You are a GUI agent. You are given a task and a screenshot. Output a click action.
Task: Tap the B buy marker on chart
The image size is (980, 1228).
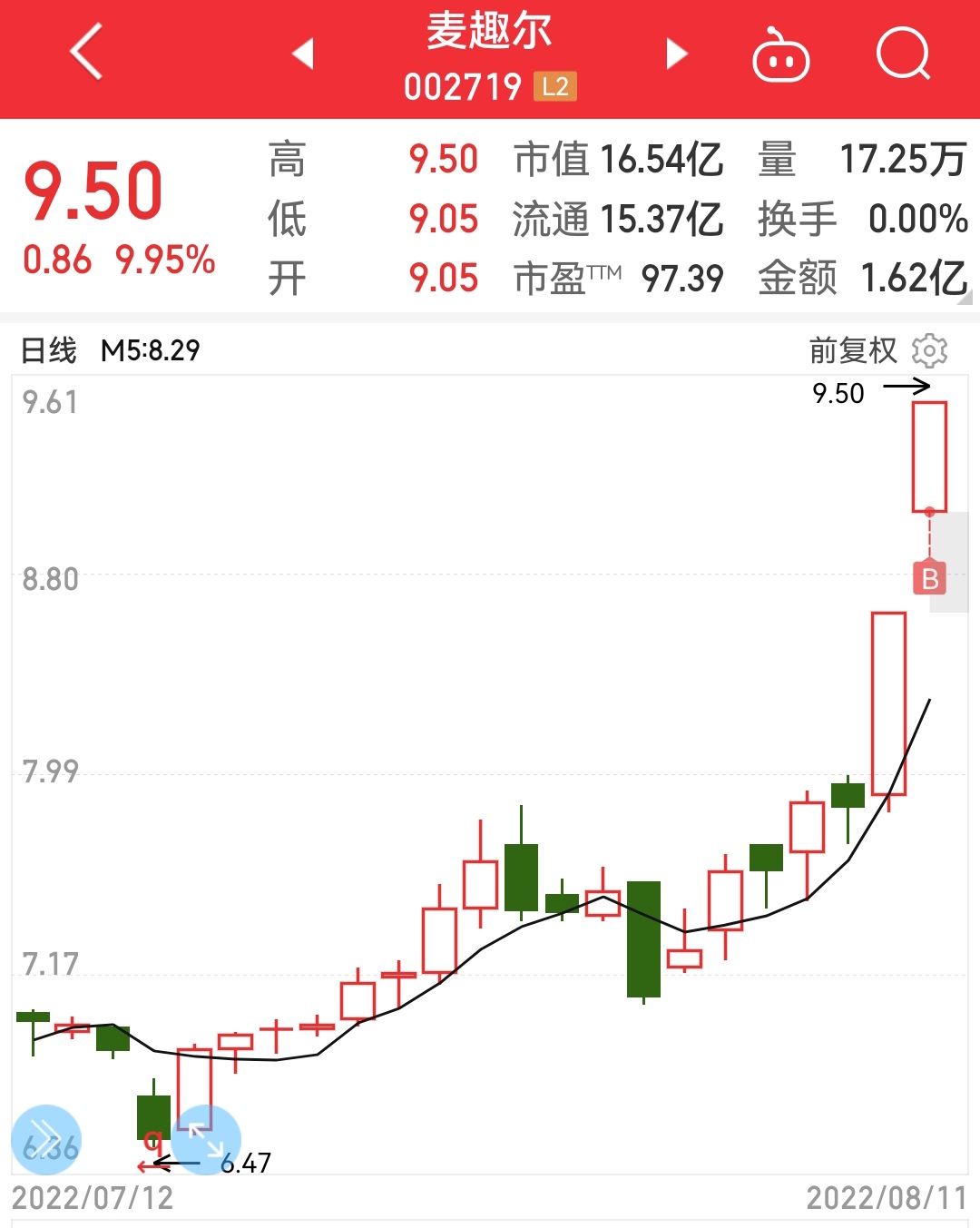[x=929, y=578]
